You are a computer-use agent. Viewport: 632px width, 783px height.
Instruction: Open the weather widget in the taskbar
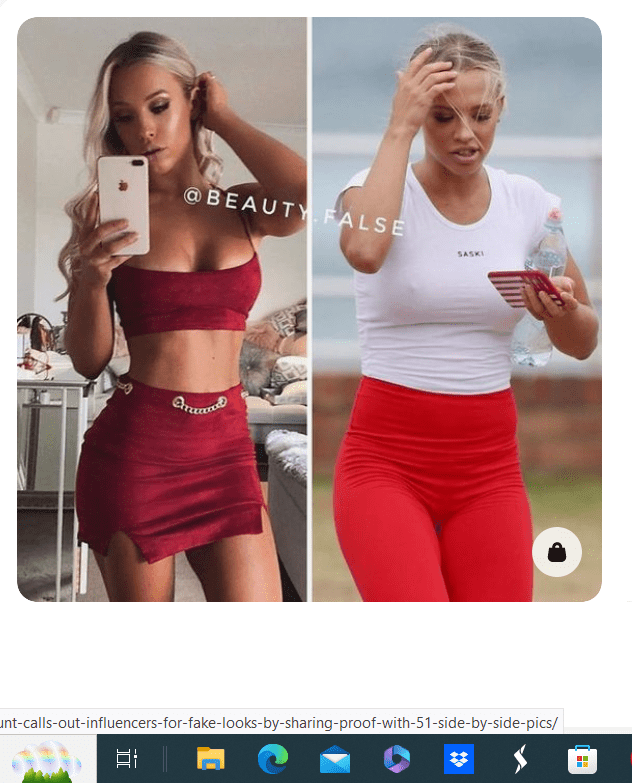pos(47,761)
